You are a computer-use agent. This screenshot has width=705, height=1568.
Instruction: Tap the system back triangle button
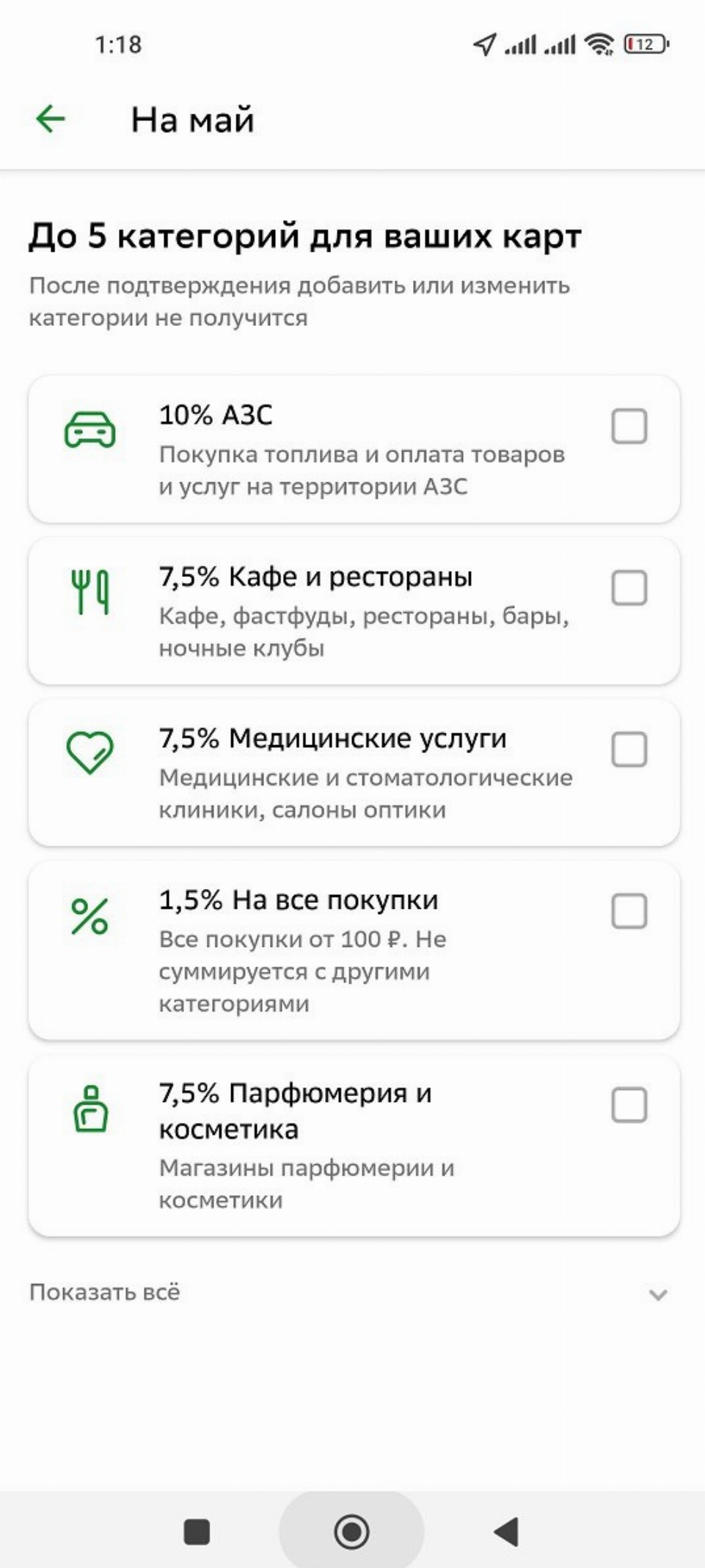pyautogui.click(x=506, y=1532)
